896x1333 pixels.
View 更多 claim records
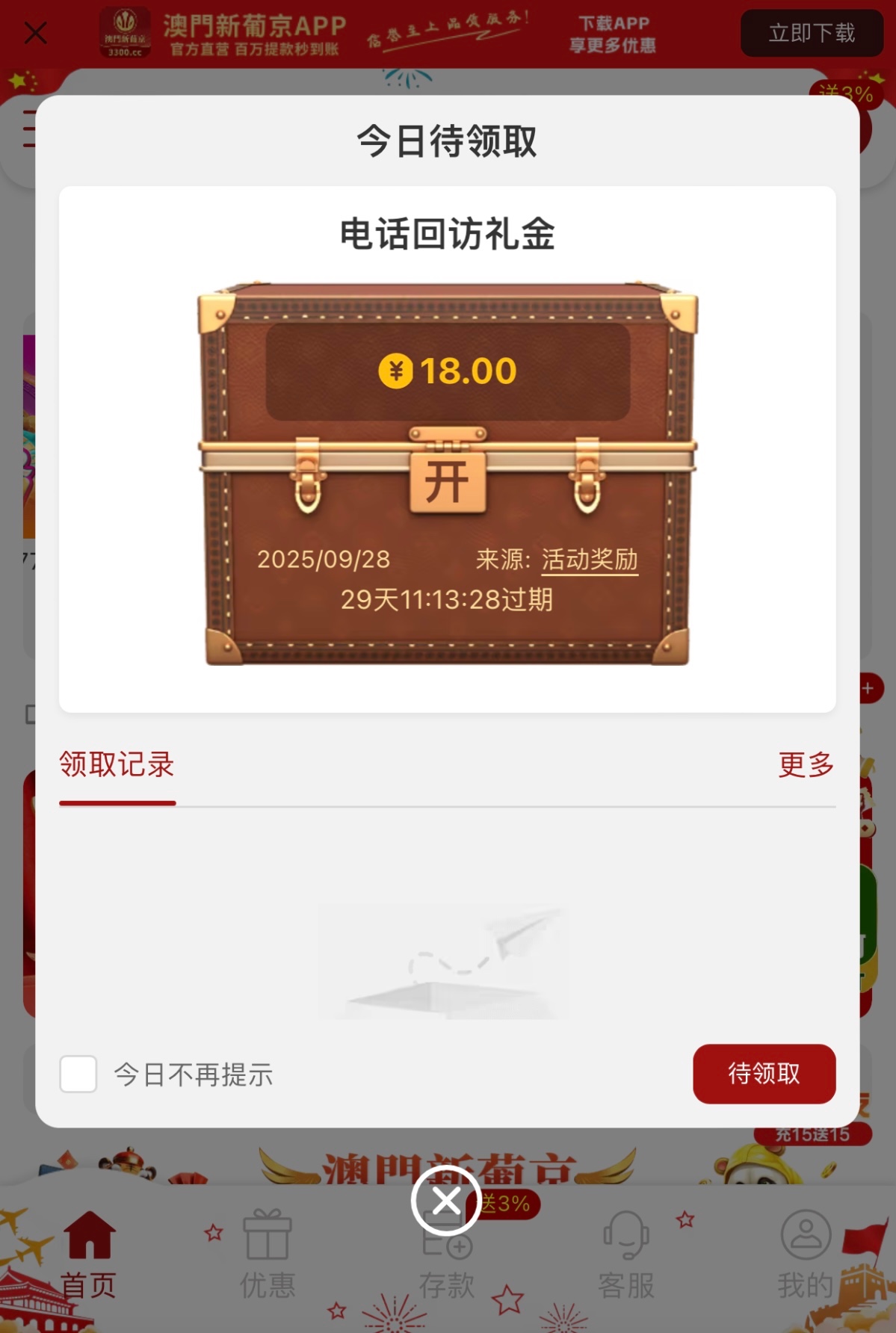click(806, 765)
